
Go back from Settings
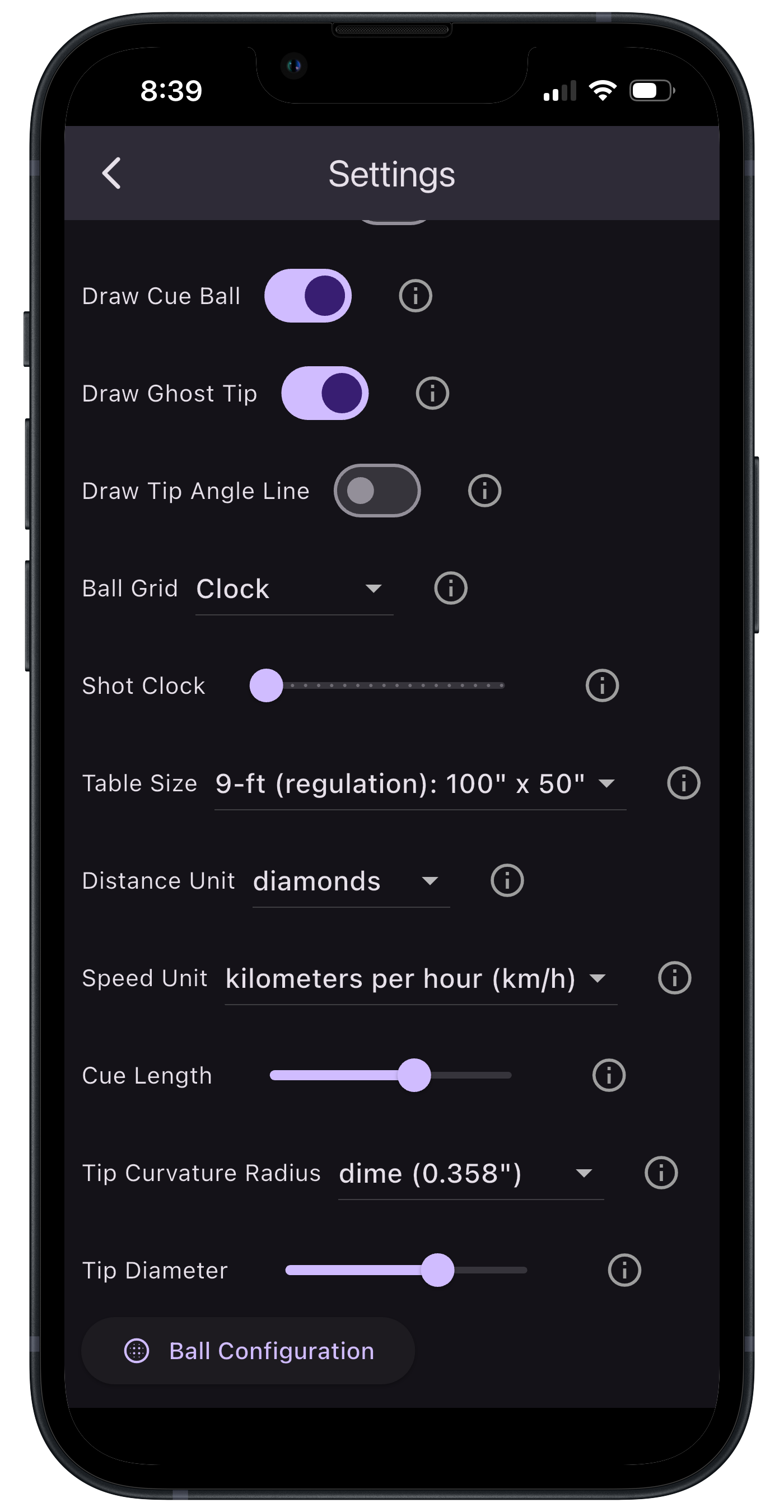[111, 173]
